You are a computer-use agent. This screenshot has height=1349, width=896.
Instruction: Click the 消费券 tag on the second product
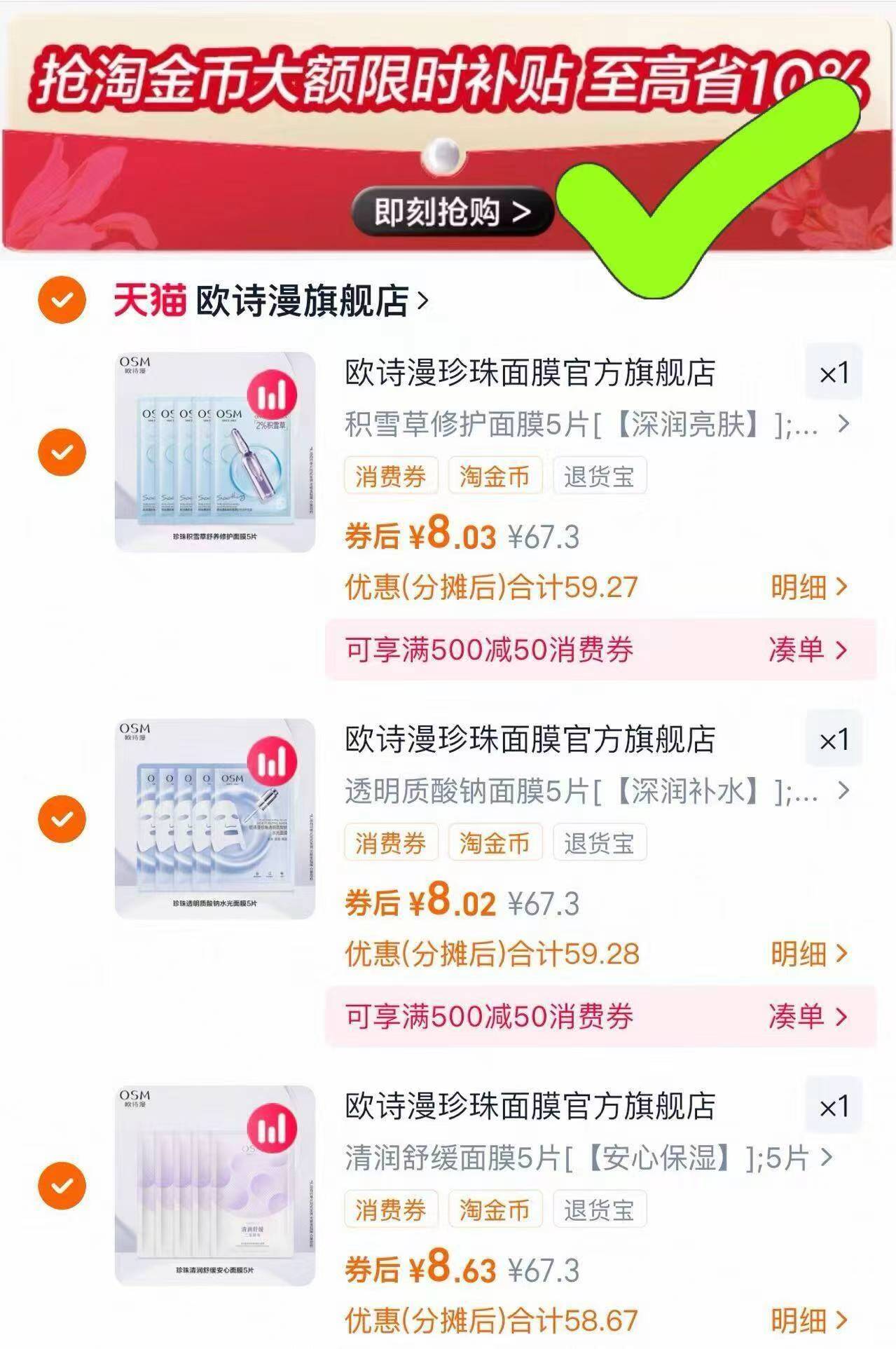click(392, 843)
